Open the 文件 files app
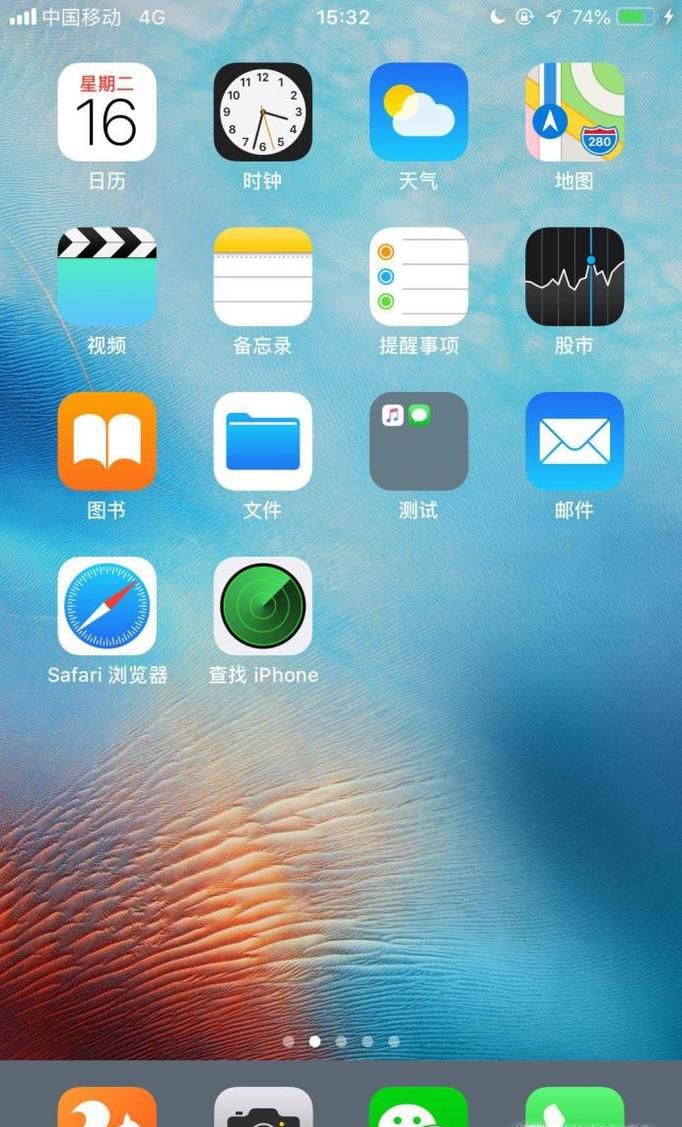Viewport: 682px width, 1127px height. coord(263,441)
